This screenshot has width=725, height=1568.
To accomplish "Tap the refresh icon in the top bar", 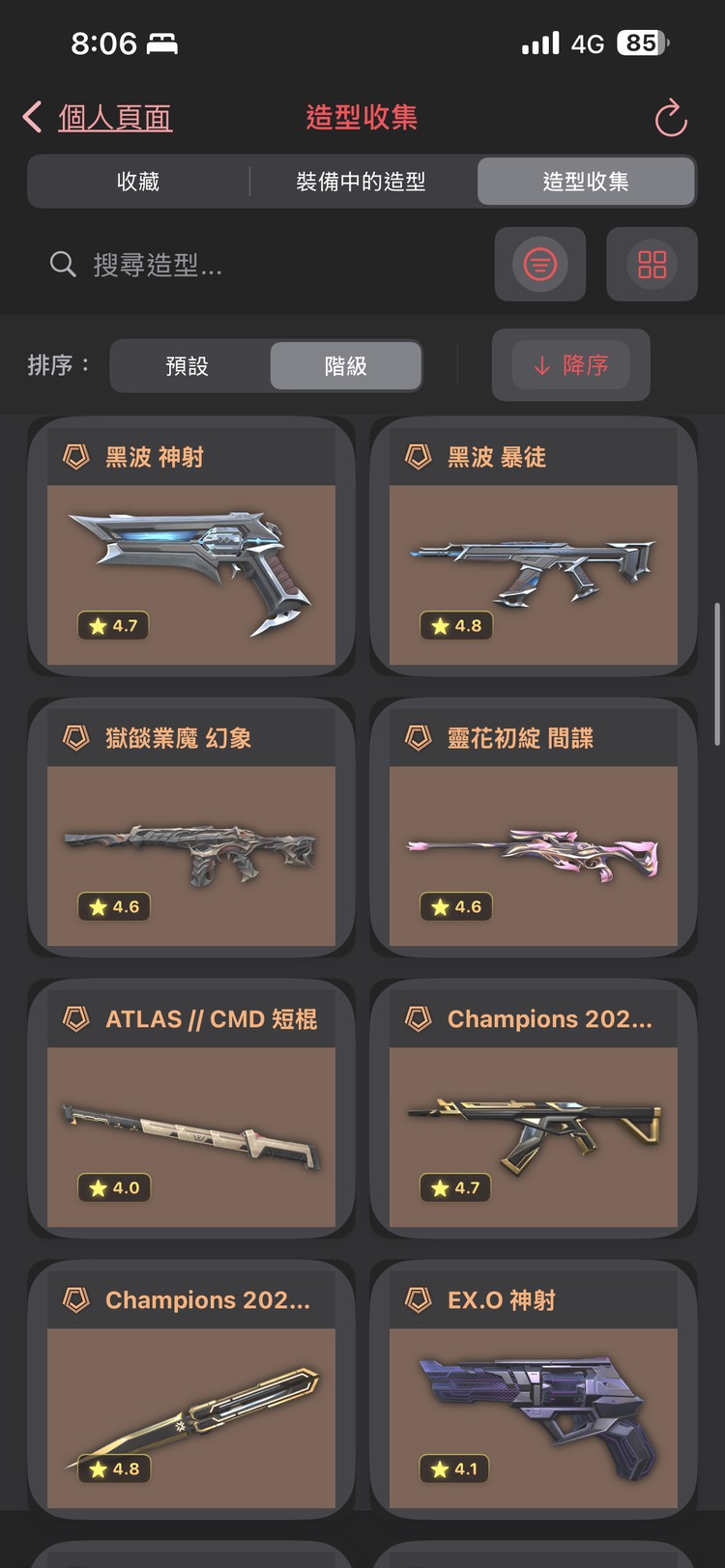I will (x=669, y=117).
